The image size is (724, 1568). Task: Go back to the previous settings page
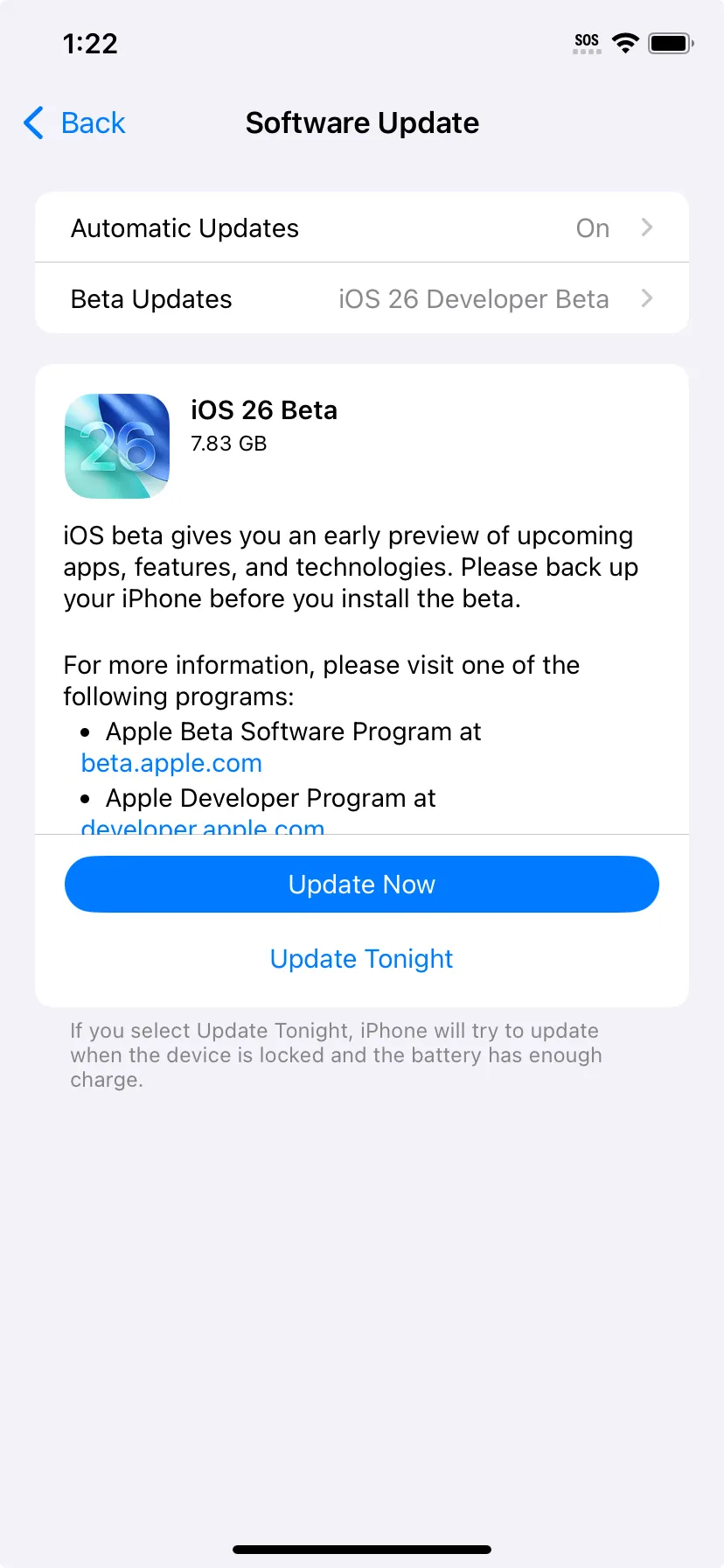pos(74,123)
